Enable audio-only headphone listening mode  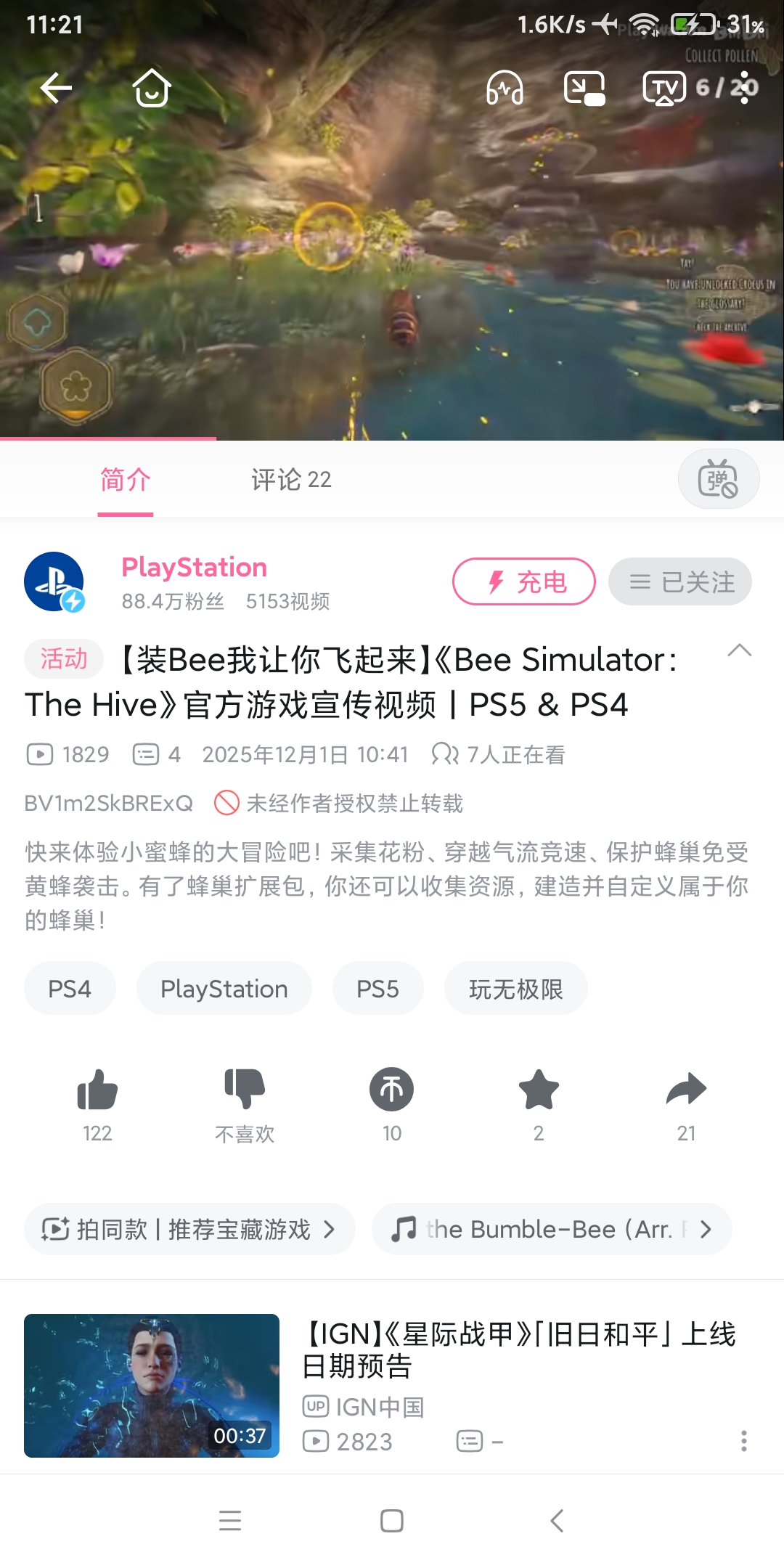505,89
